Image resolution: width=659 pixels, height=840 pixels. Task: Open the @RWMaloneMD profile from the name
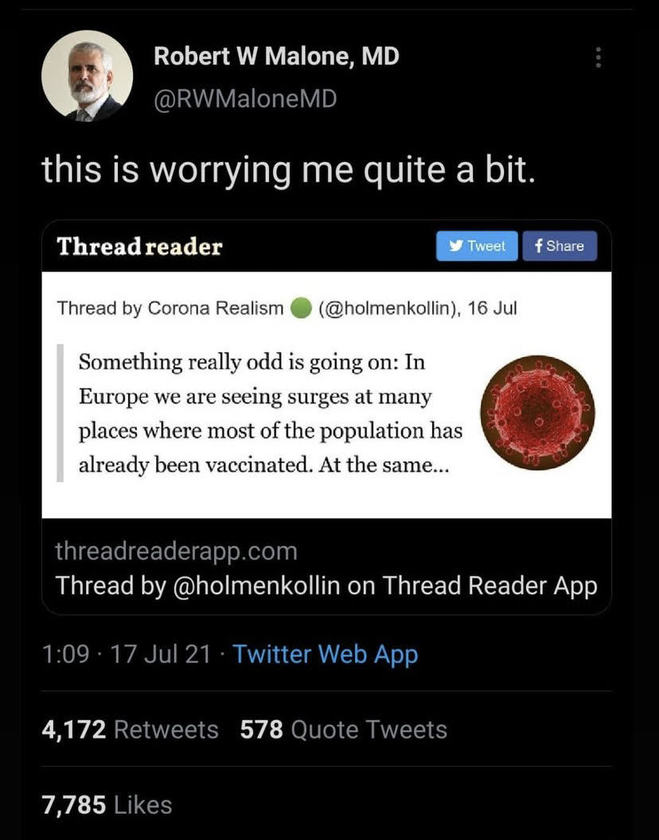coord(276,57)
